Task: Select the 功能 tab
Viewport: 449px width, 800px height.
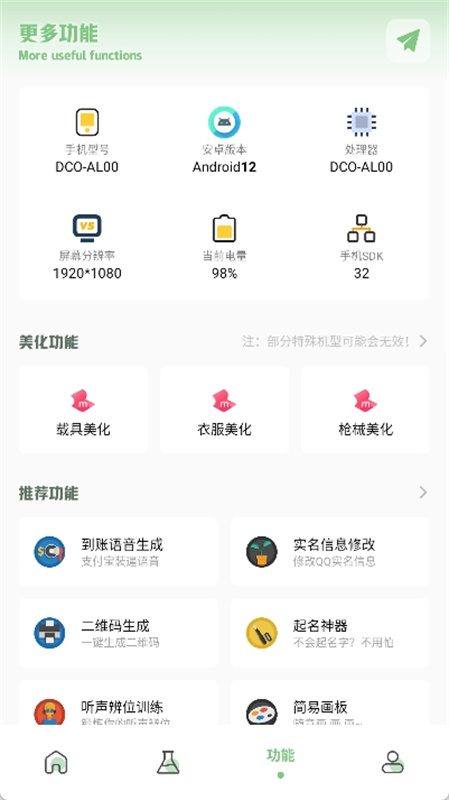Action: point(280,762)
